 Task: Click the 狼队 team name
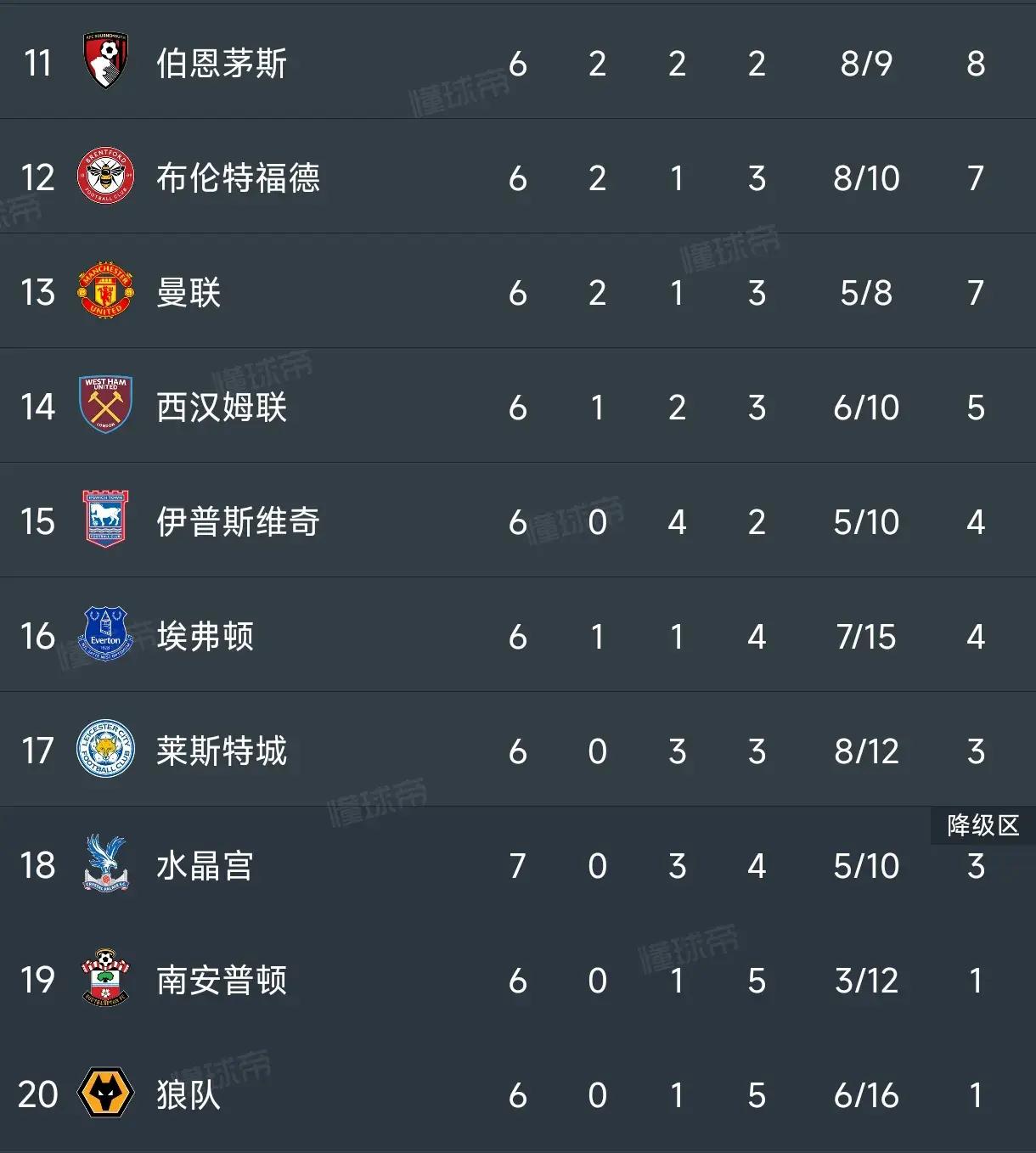coord(189,1095)
